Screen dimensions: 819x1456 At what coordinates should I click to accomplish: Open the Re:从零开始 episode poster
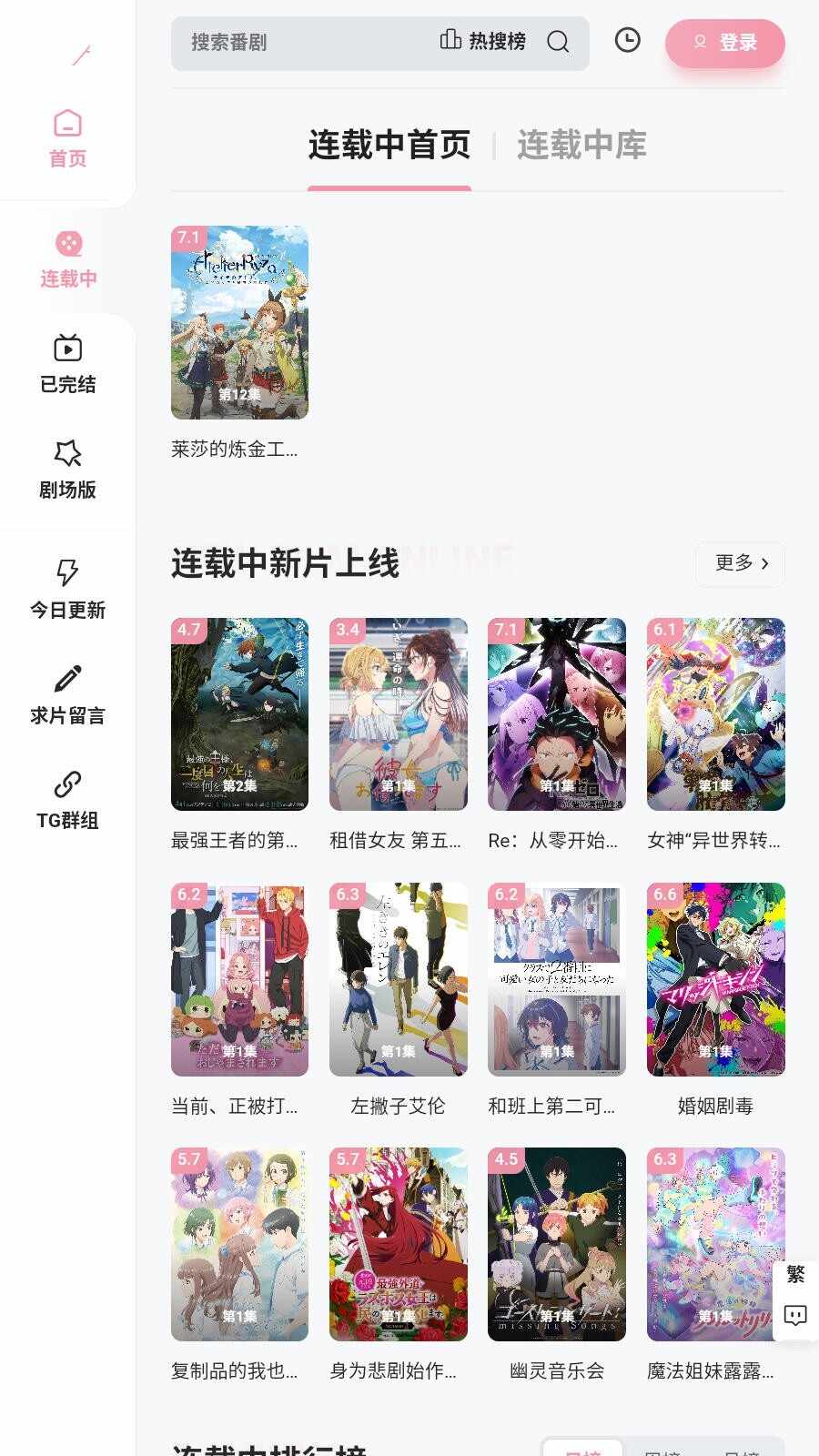(556, 714)
